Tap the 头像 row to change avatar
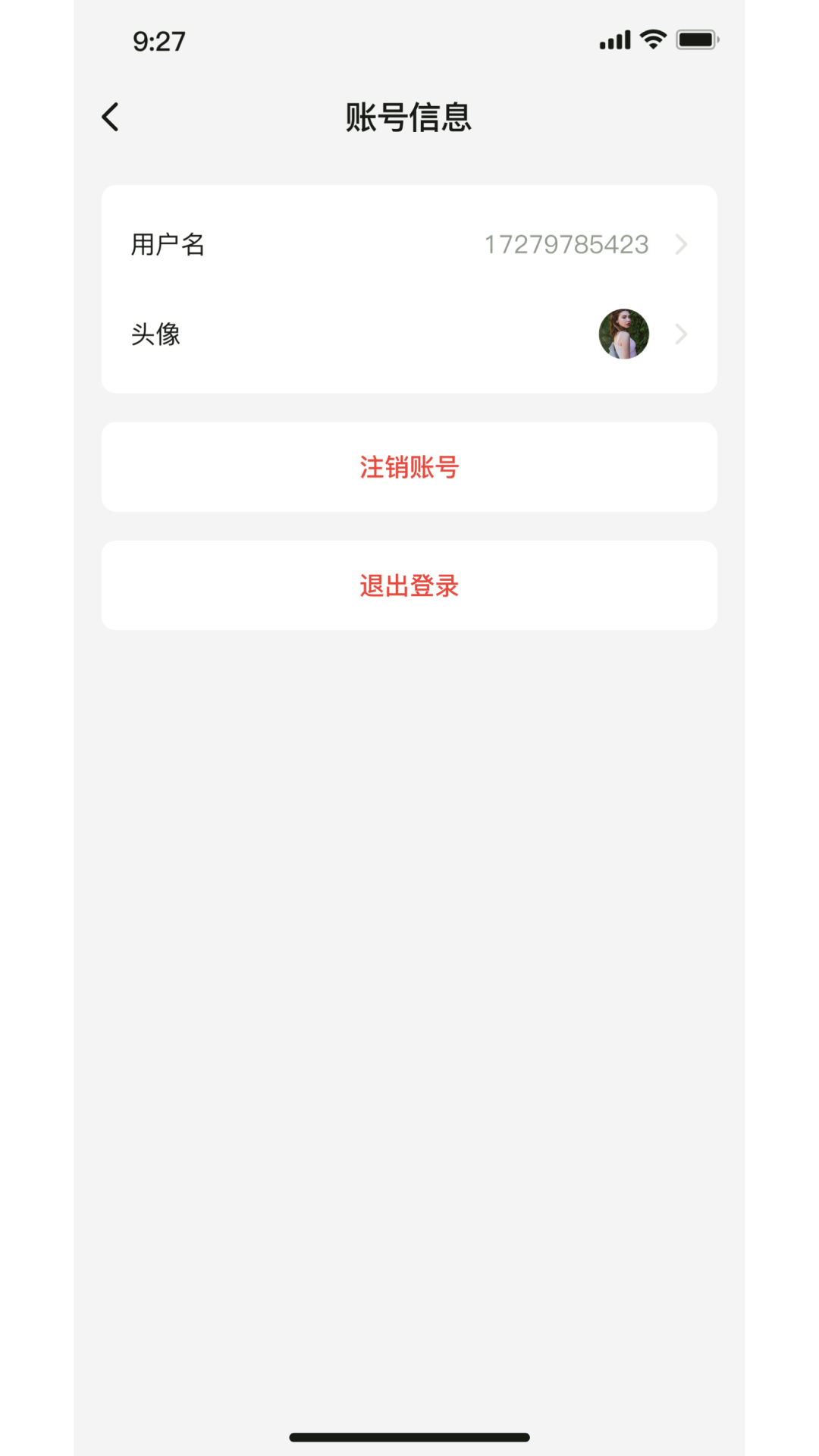Viewport: 819px width, 1456px height. [x=409, y=334]
